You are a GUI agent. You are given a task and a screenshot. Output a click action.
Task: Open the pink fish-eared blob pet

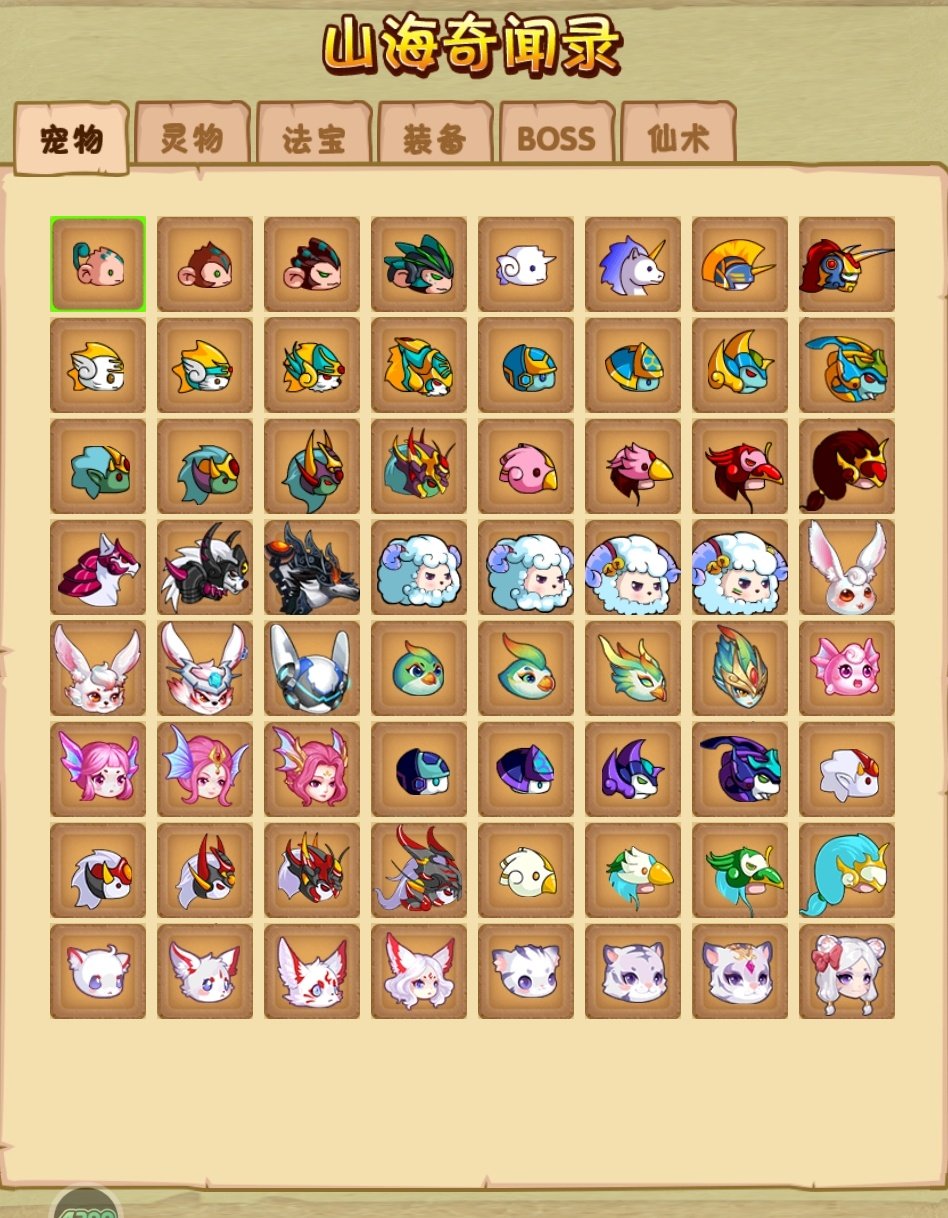coord(846,669)
